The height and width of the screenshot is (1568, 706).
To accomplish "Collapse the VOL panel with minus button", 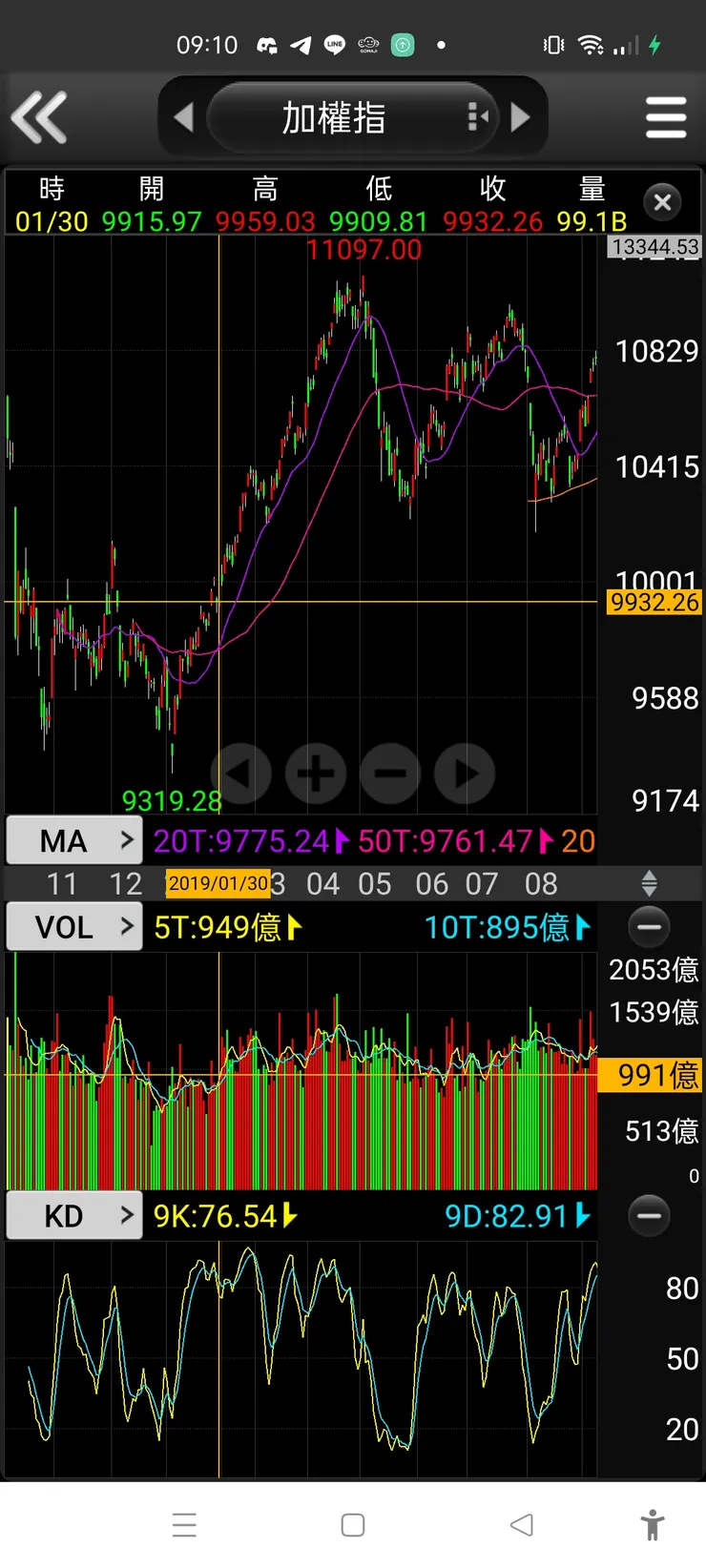I will (x=649, y=927).
